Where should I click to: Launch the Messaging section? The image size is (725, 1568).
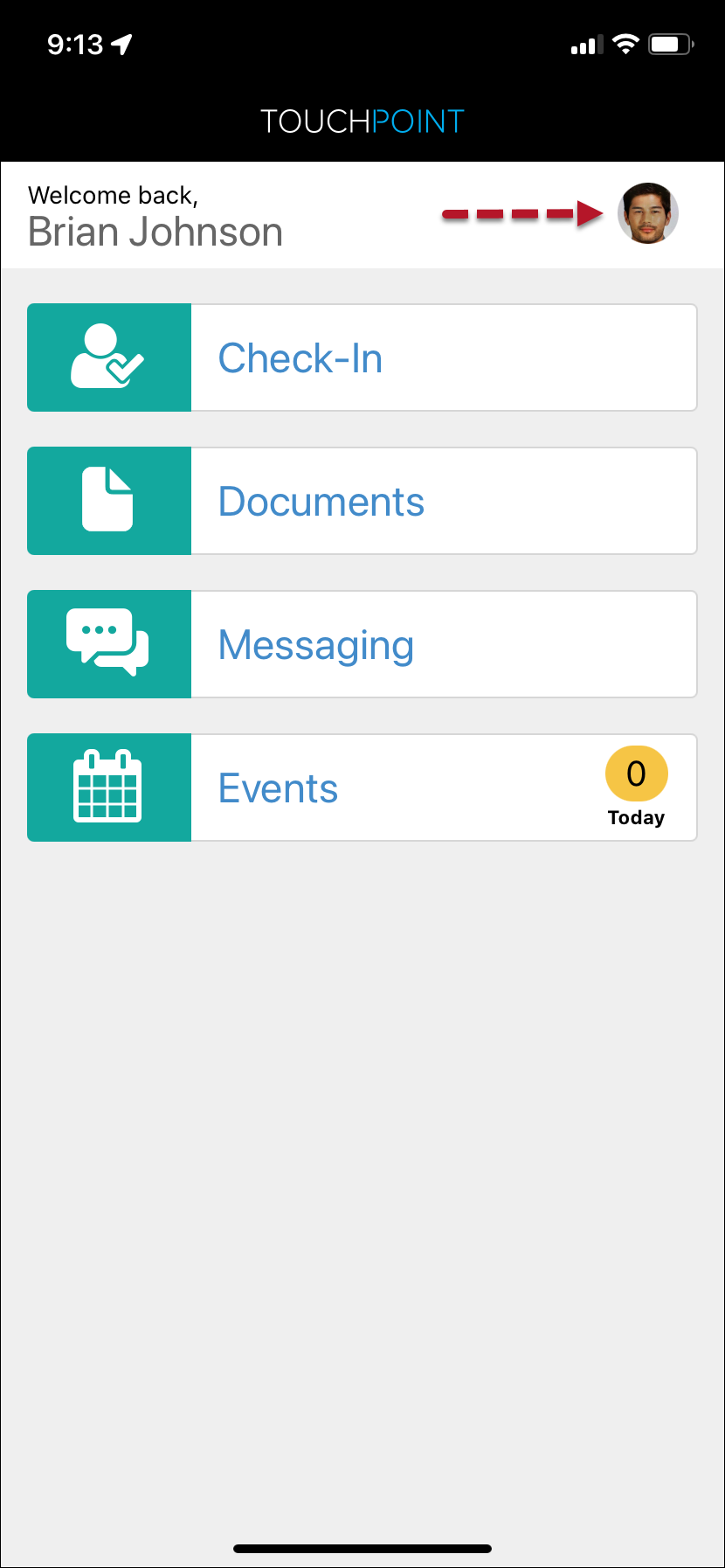(362, 644)
